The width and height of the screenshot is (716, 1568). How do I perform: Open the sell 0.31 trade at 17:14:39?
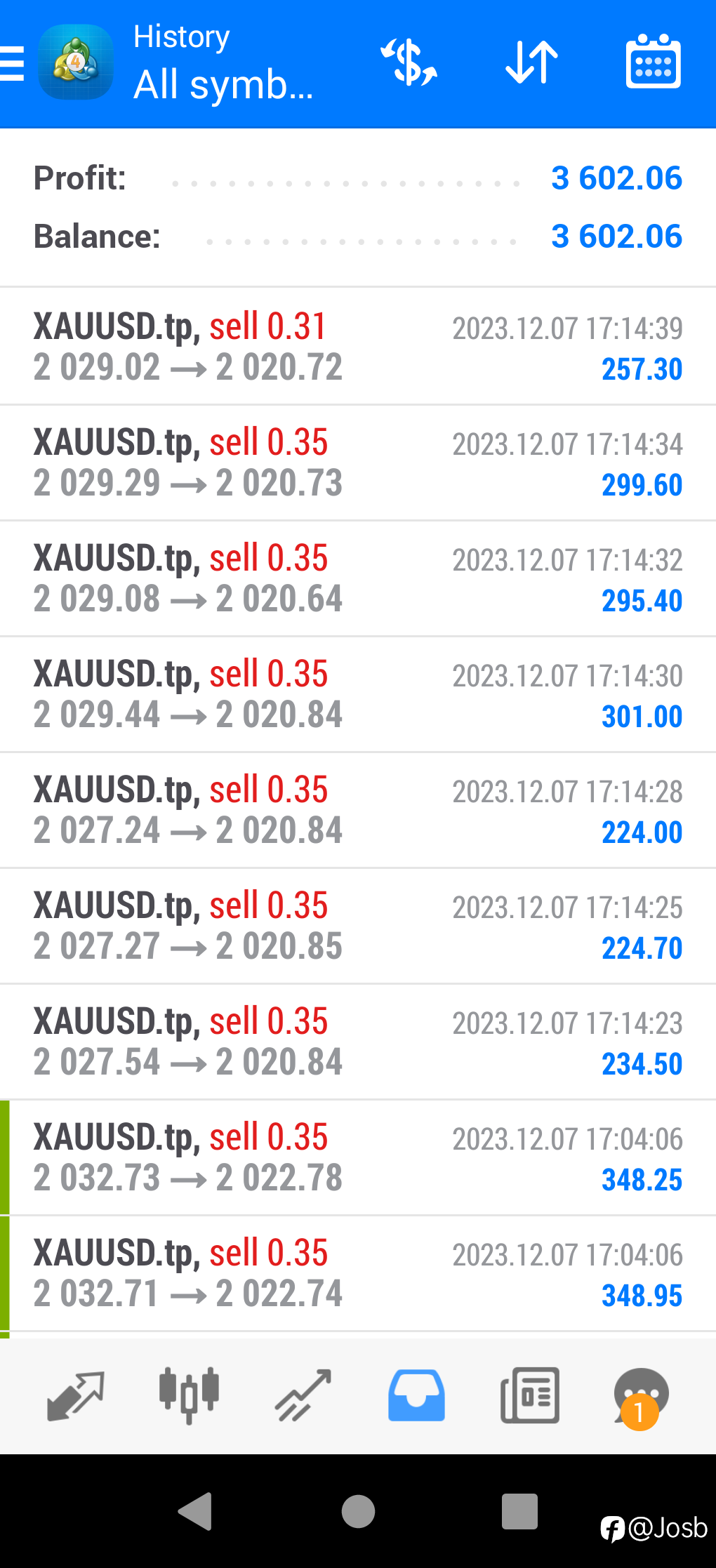(x=358, y=346)
